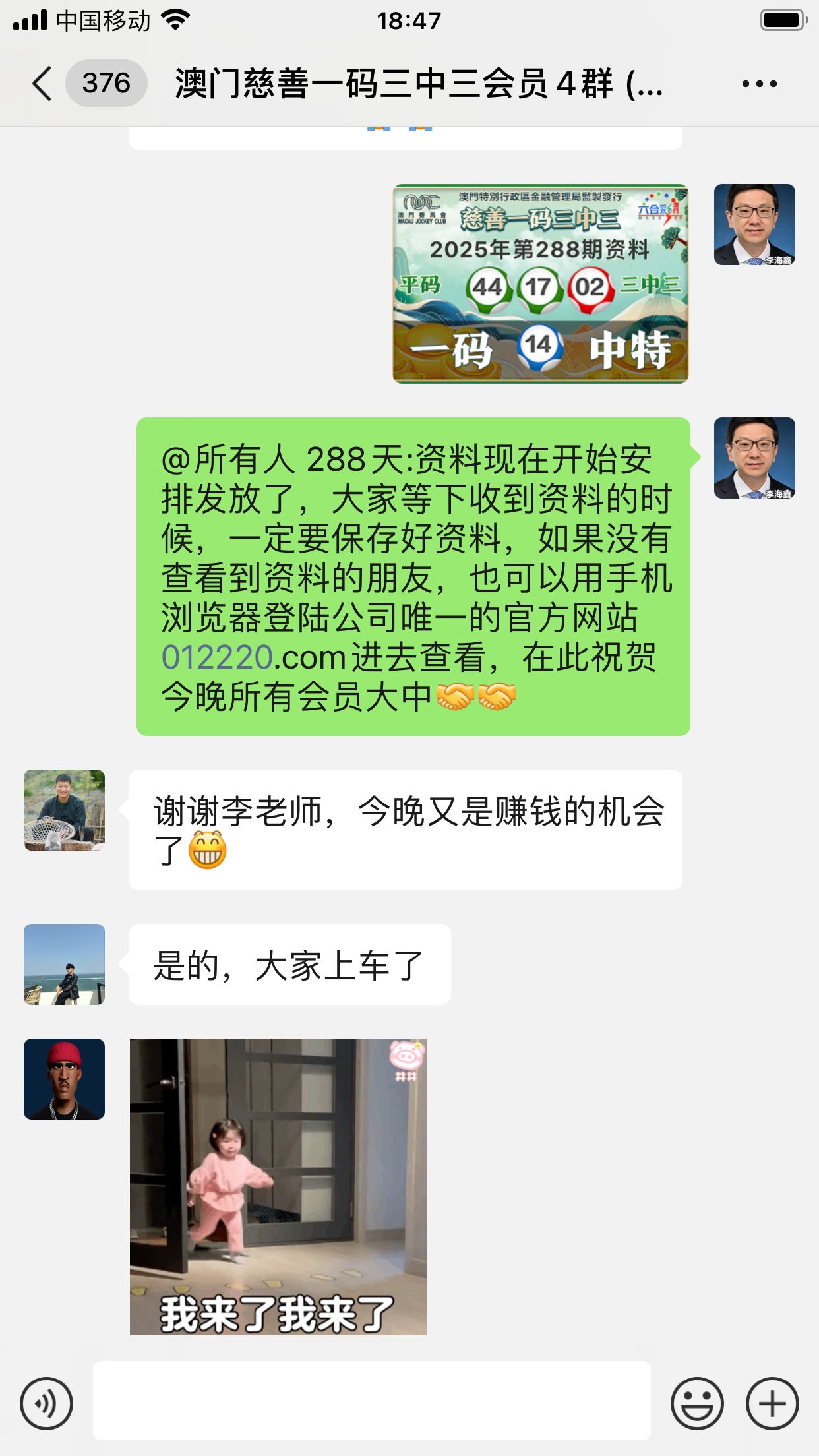Open sender avatar beside the 288期 image
This screenshot has height=1456, width=819.
(x=754, y=225)
